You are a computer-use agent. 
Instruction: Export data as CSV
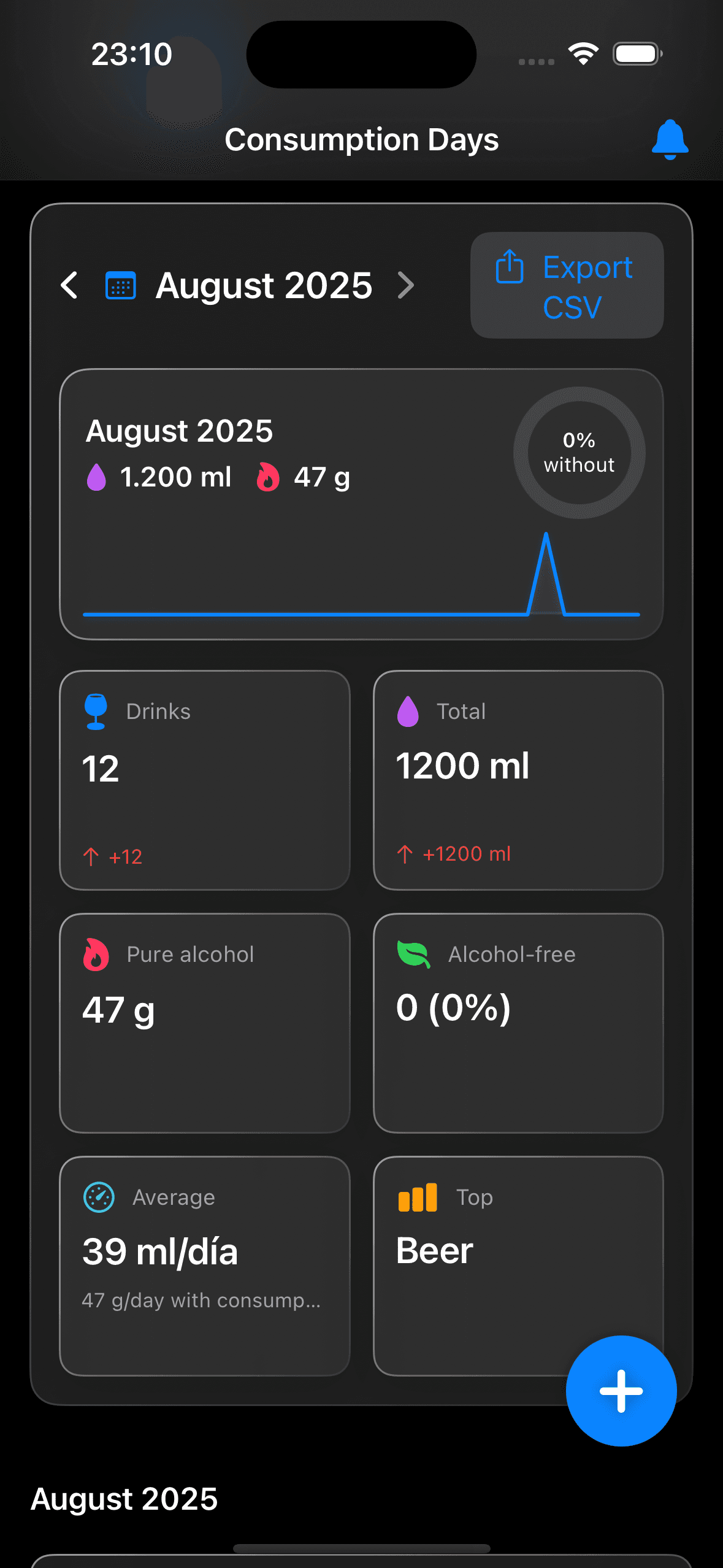click(567, 285)
